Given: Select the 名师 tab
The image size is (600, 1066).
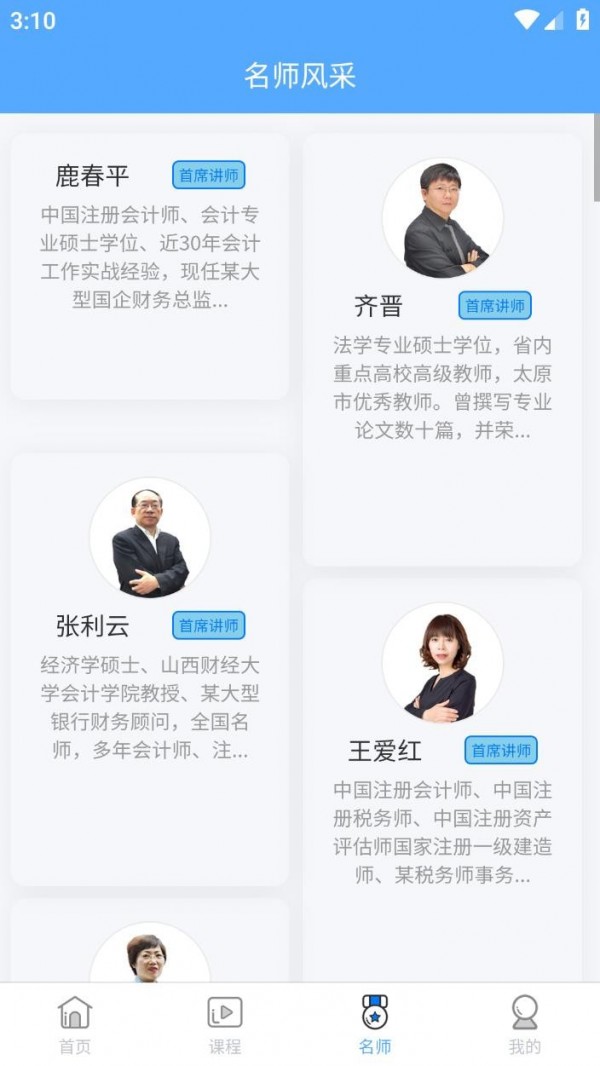Looking at the screenshot, I should pos(375,1025).
